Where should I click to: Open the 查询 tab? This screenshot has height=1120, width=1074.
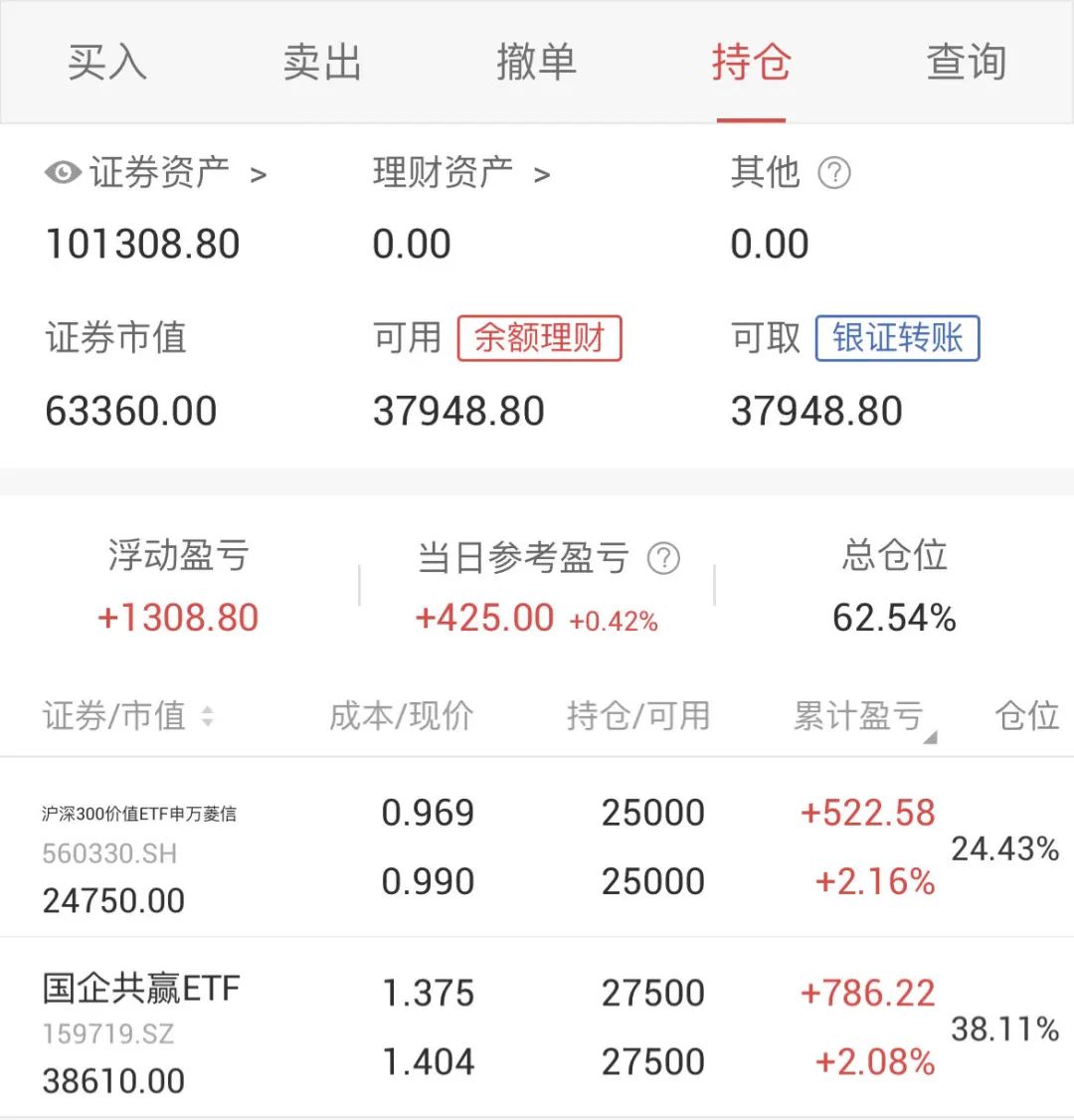pos(967,62)
